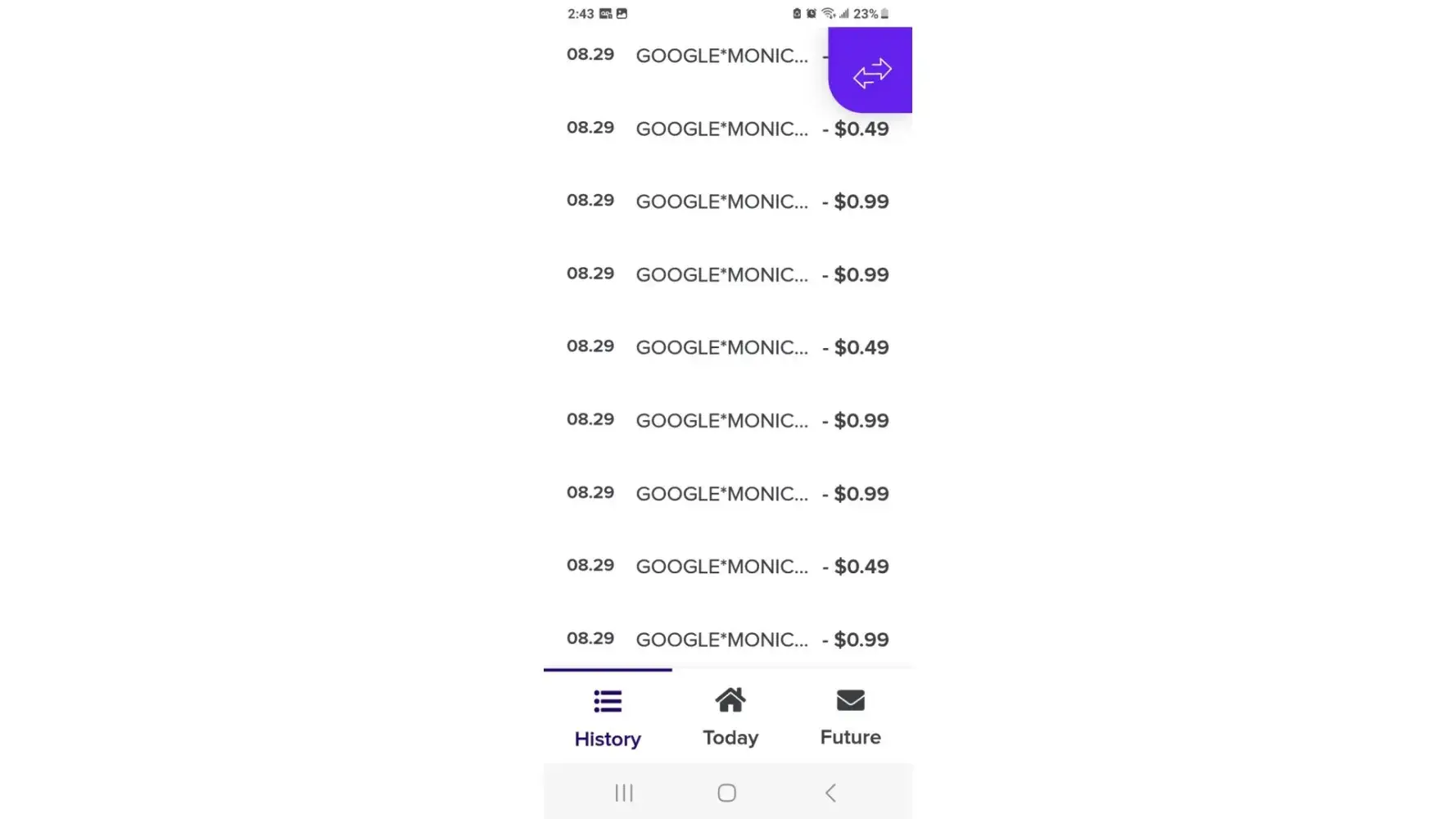Return to the phone's home screen
The width and height of the screenshot is (1456, 819).
[x=726, y=793]
